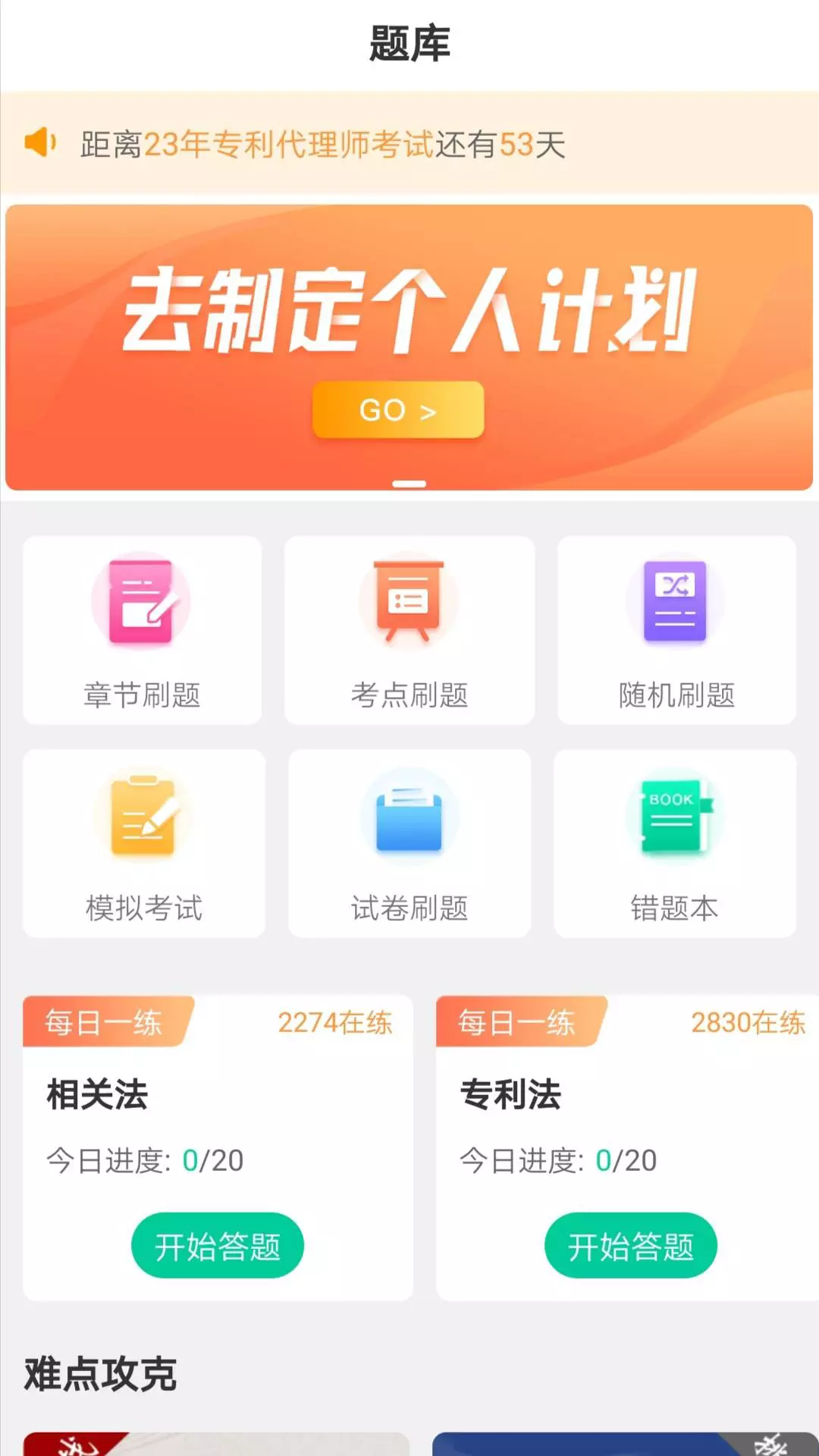Open 试卷刷题 paper practice
The image size is (819, 1456).
pos(409,843)
